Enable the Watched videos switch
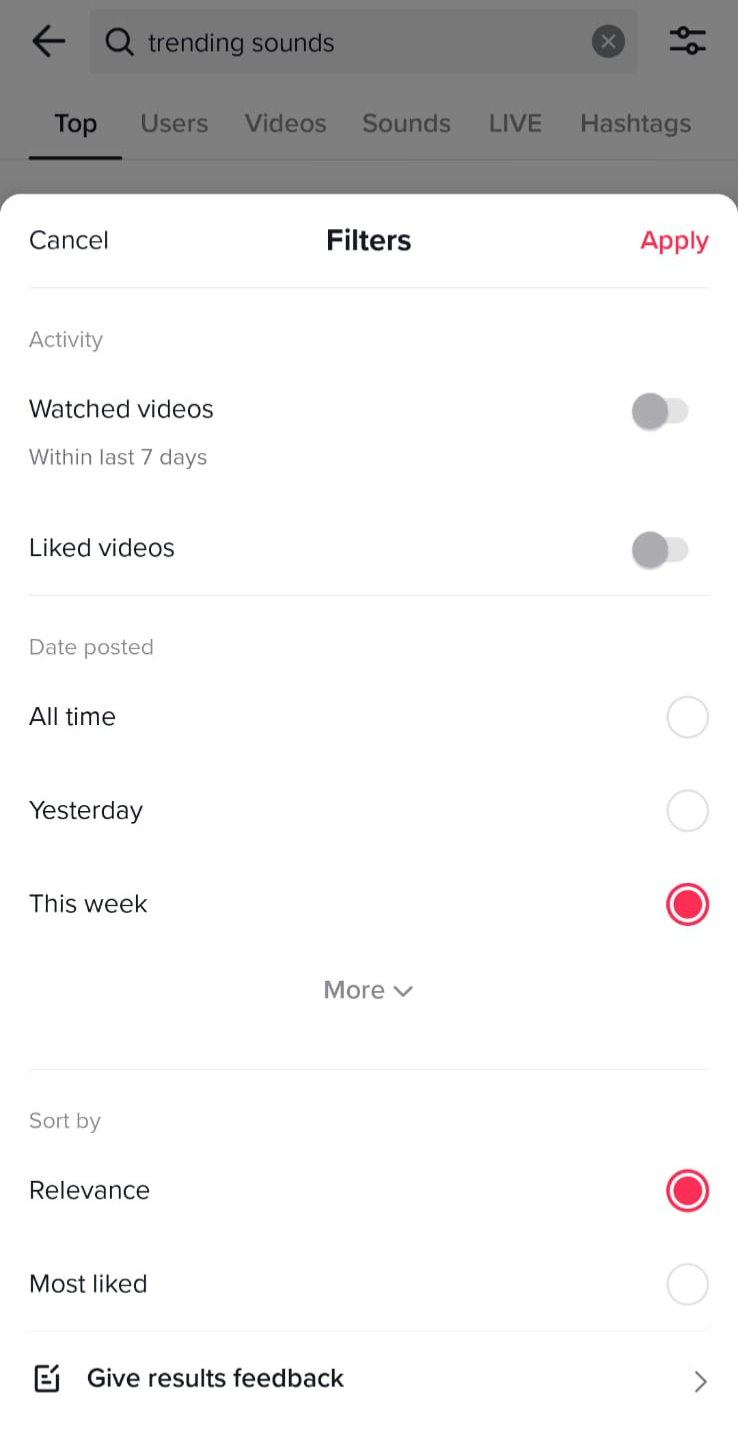The width and height of the screenshot is (738, 1445). [660, 411]
